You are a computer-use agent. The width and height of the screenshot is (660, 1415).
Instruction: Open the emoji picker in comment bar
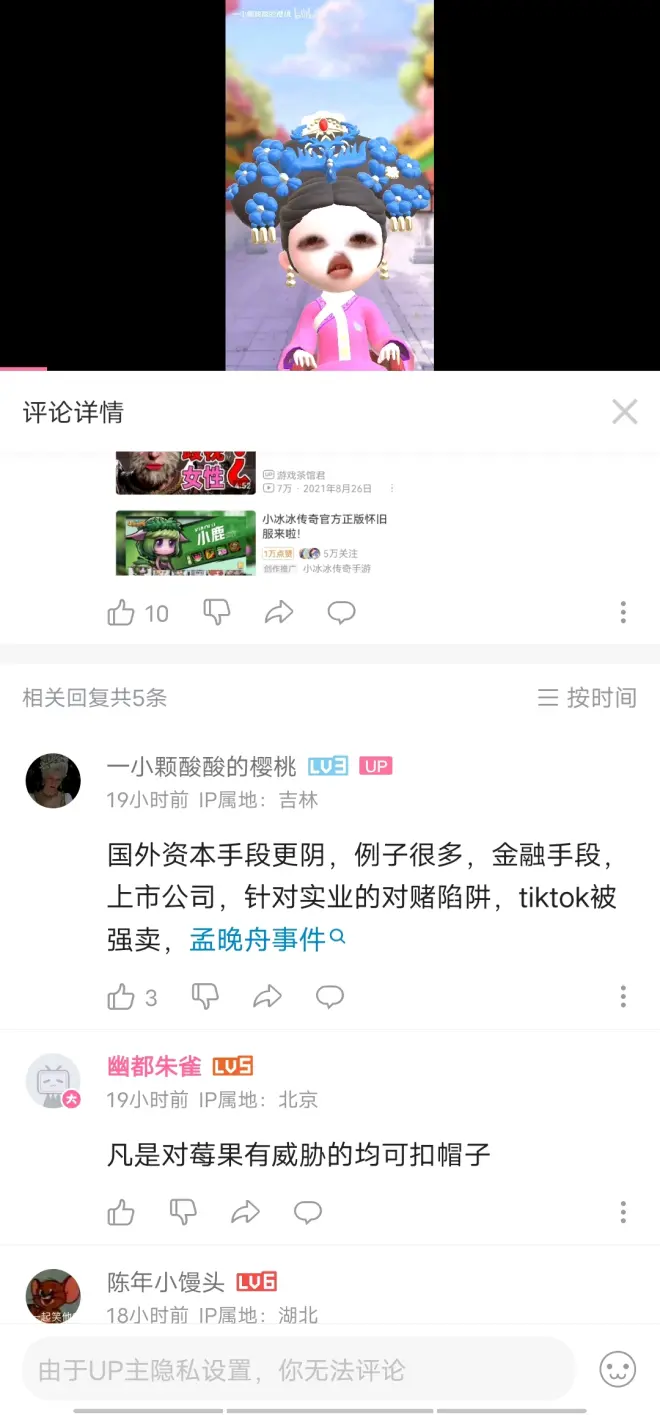coord(617,1369)
